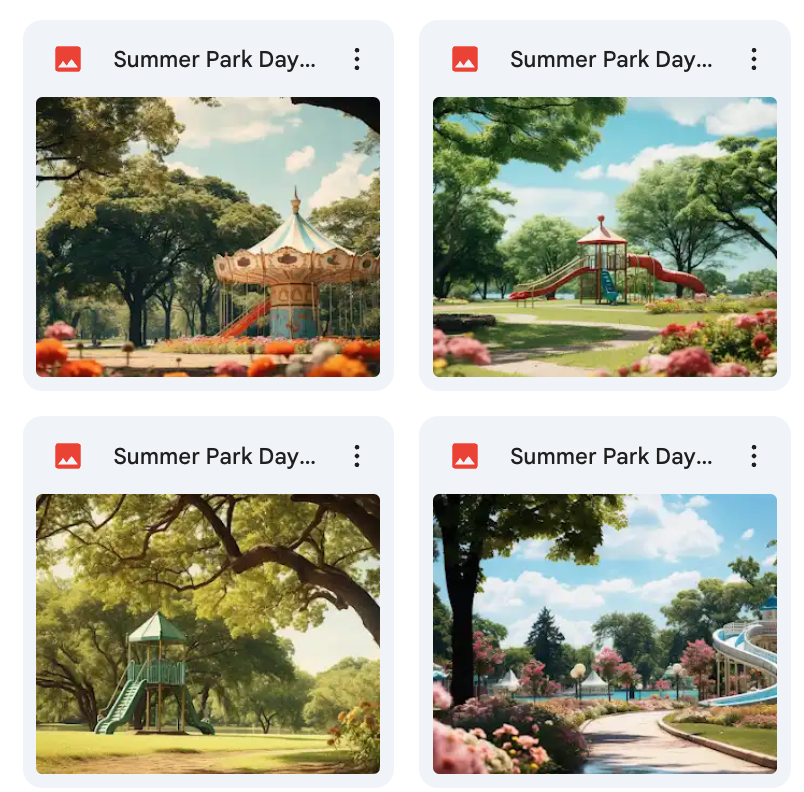Image resolution: width=804 pixels, height=792 pixels.
Task: Open more options for the water slide file
Action: [754, 456]
